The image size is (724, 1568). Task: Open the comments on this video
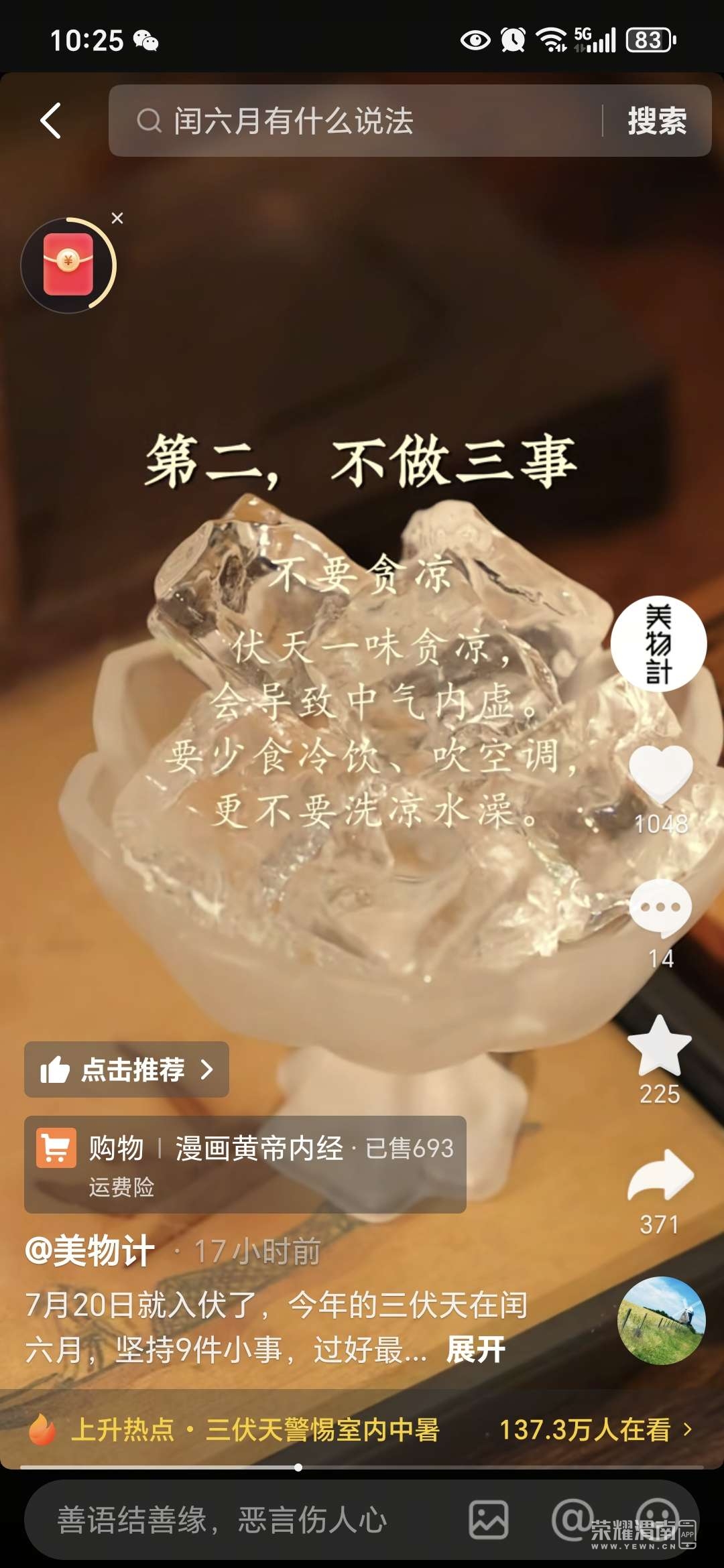coord(660,908)
